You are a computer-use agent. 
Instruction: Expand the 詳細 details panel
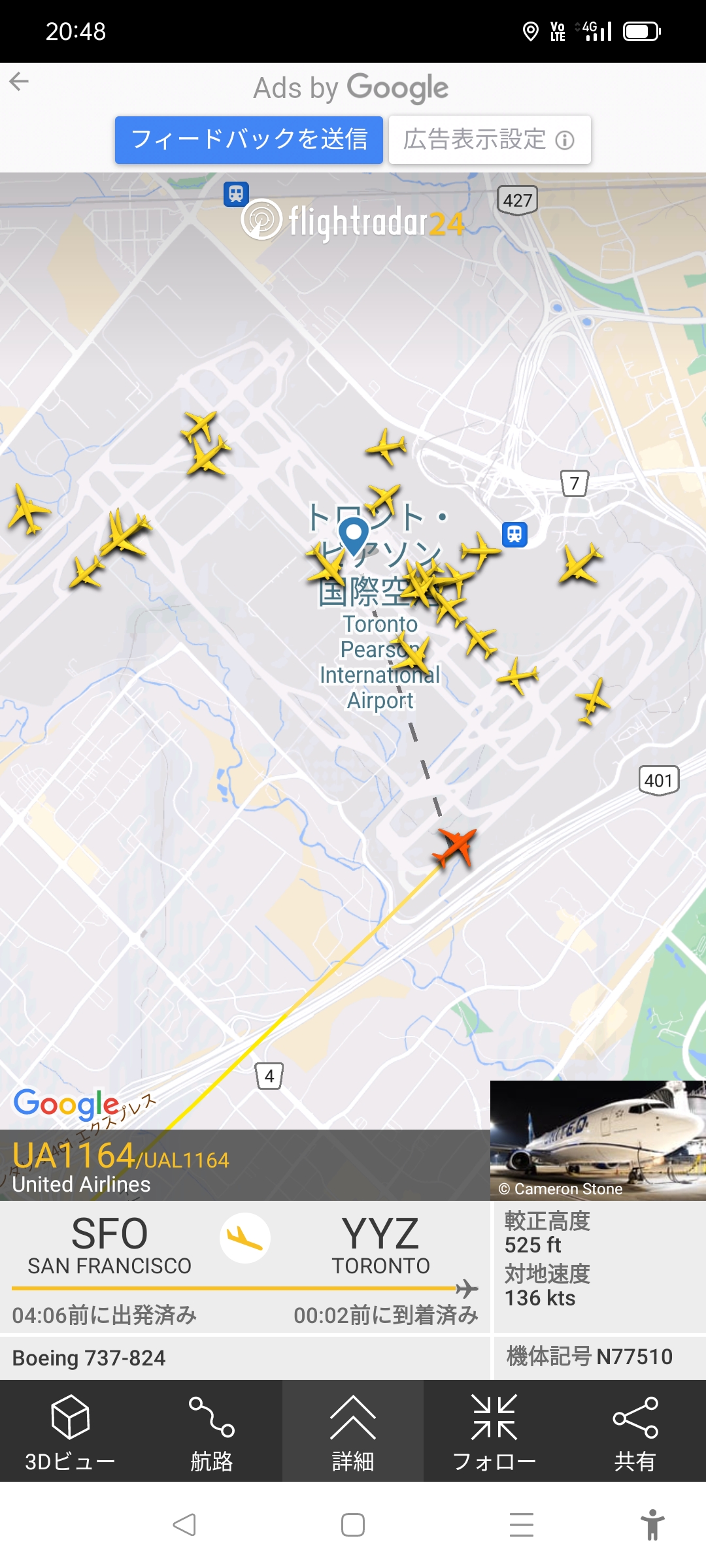click(x=352, y=1431)
